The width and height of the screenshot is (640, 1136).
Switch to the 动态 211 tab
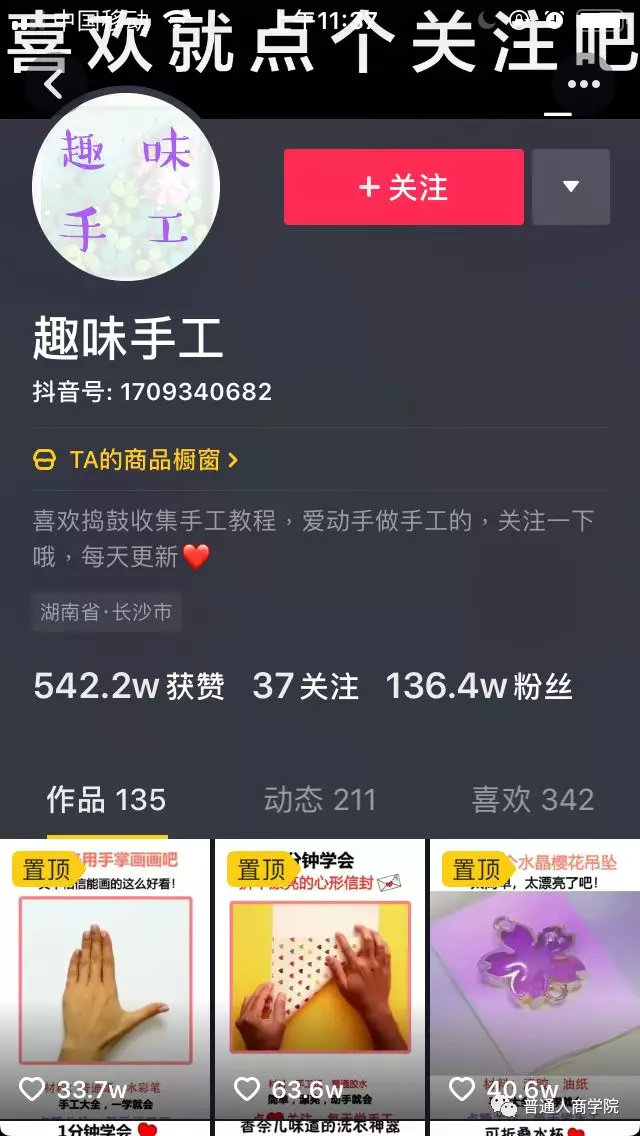click(320, 800)
